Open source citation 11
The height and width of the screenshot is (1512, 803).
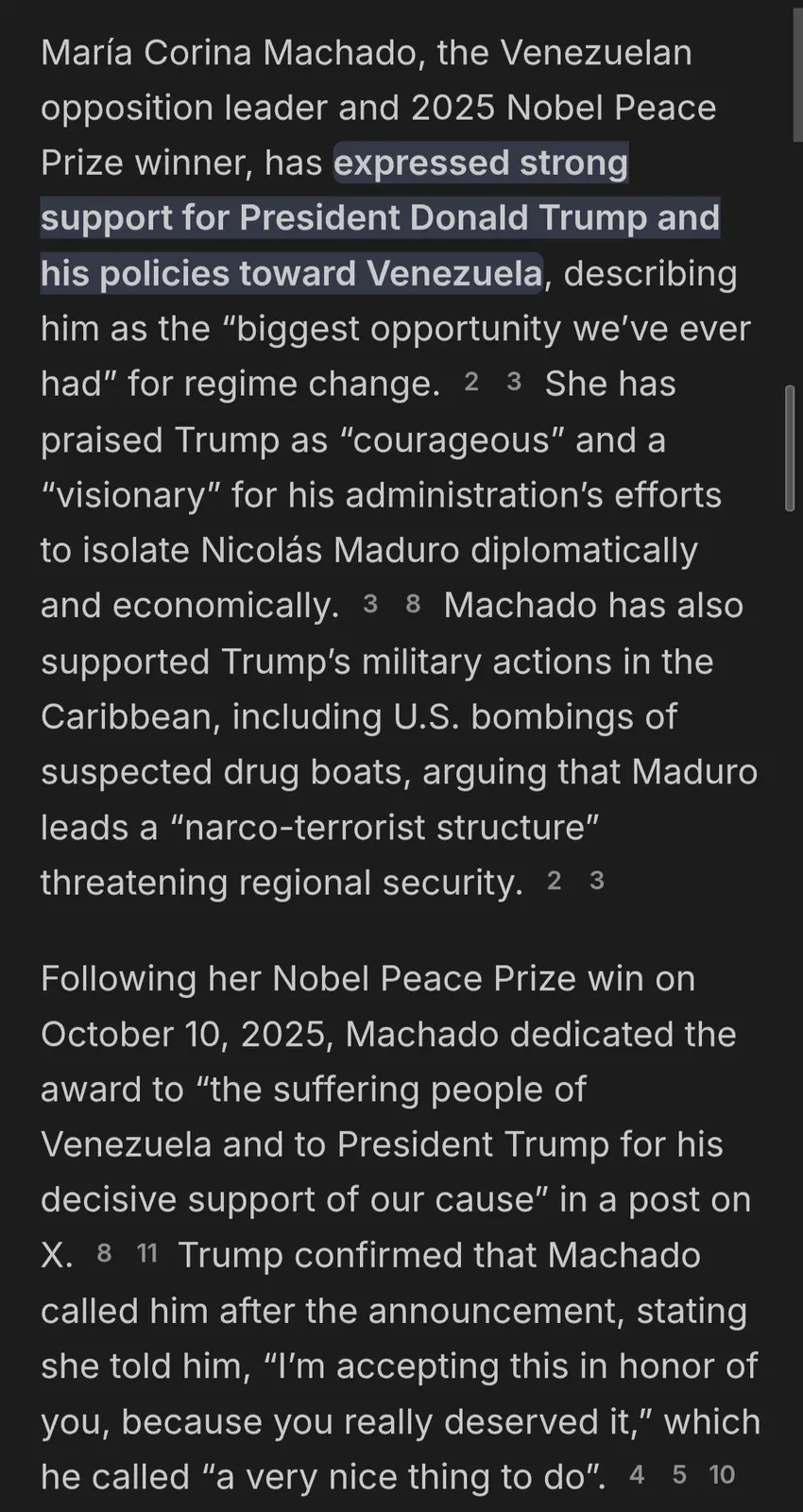tap(147, 1254)
